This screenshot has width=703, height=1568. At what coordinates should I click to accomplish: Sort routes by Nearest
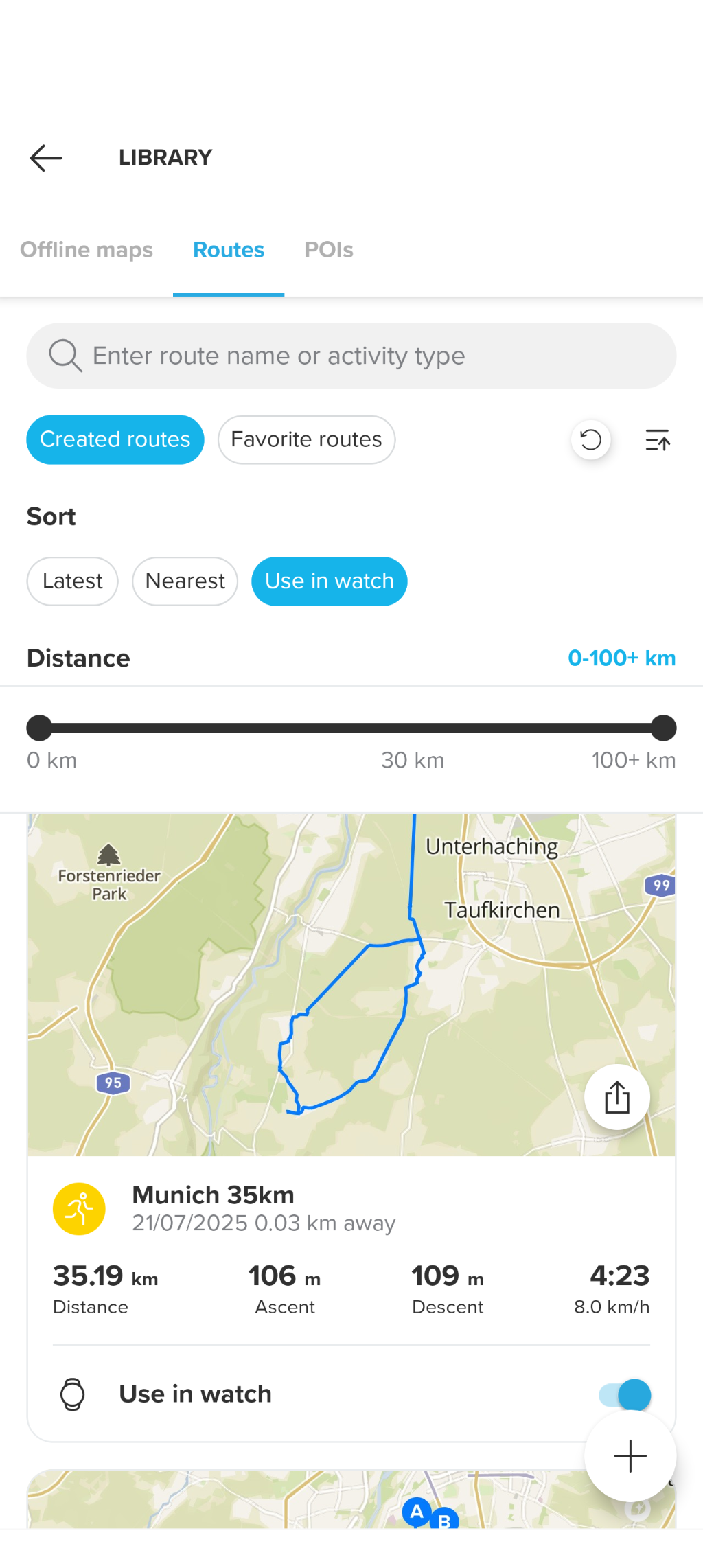pyautogui.click(x=185, y=581)
